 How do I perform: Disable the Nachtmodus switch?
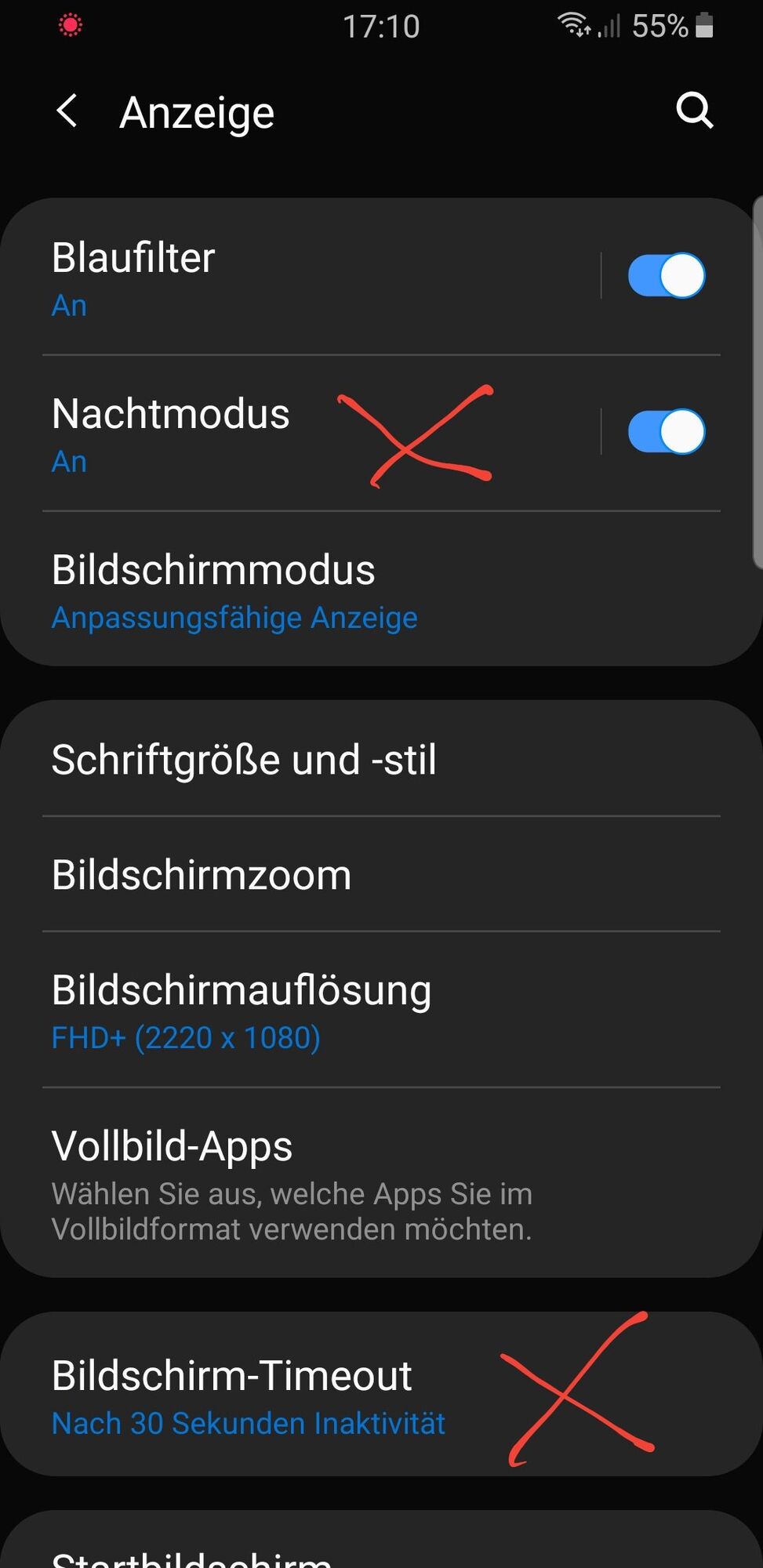(666, 432)
